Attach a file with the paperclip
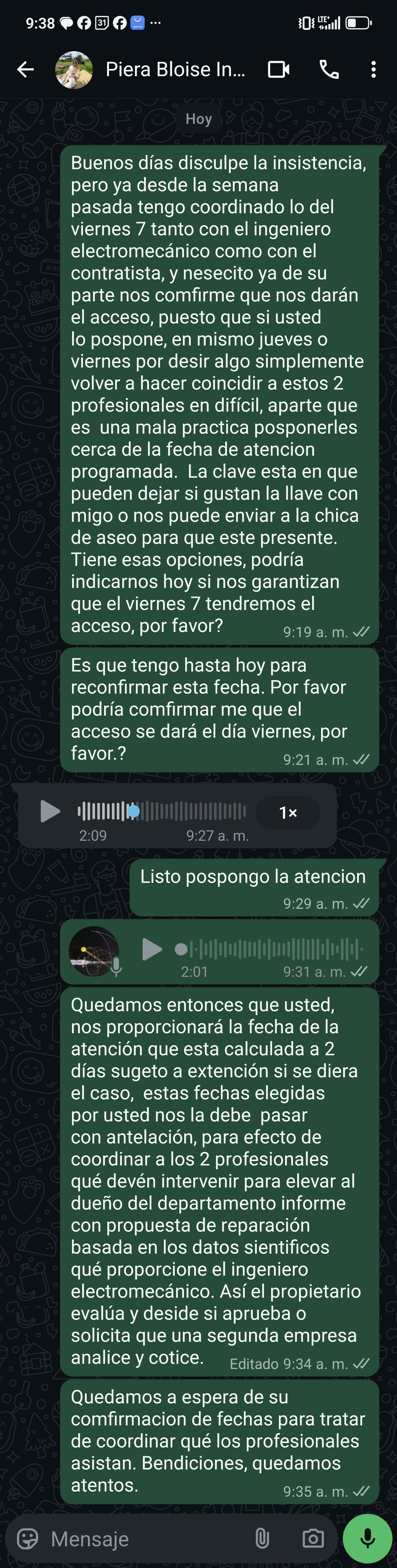The width and height of the screenshot is (397, 1568). pos(262,1539)
